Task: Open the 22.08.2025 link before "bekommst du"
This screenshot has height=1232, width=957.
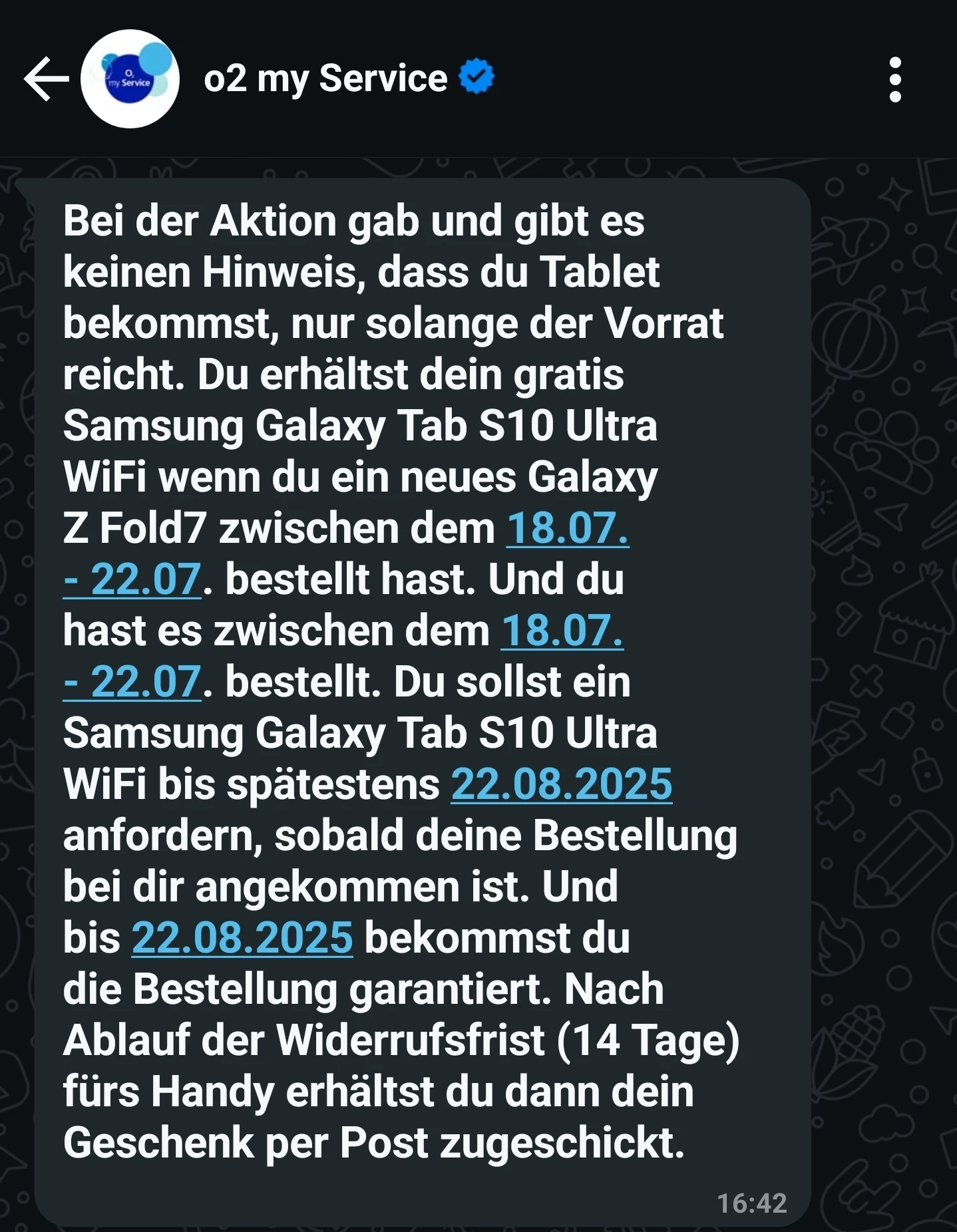Action: (242, 939)
